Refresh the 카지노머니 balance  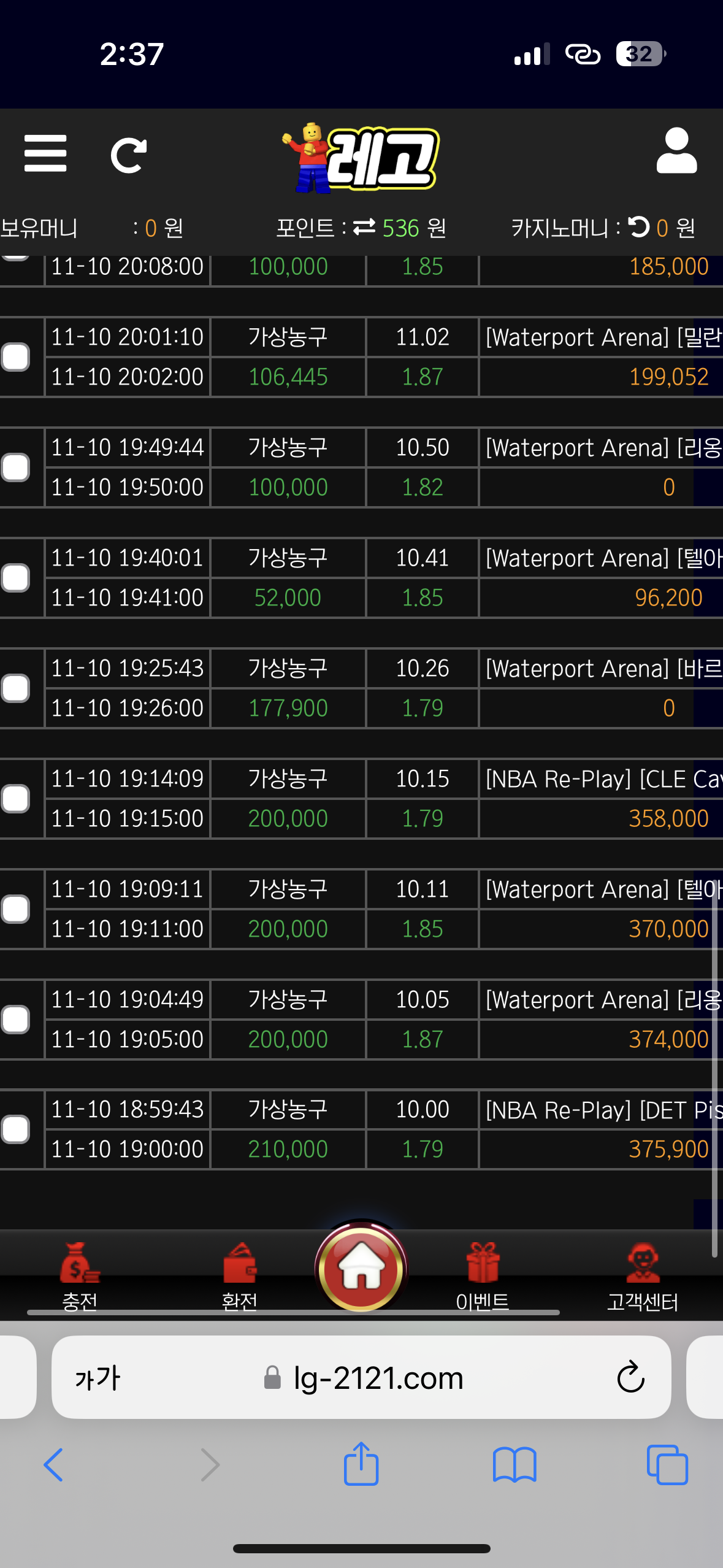click(x=638, y=228)
